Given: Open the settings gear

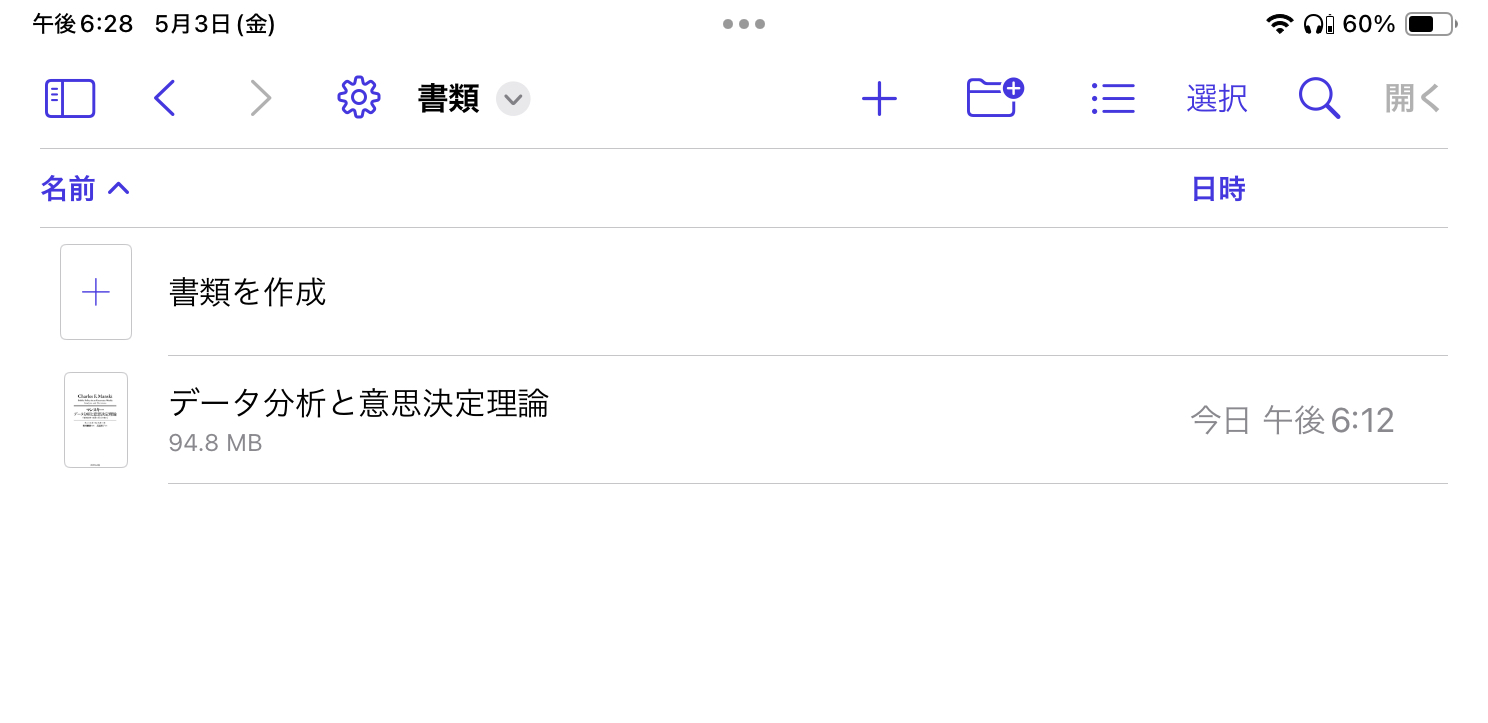Looking at the screenshot, I should point(358,98).
